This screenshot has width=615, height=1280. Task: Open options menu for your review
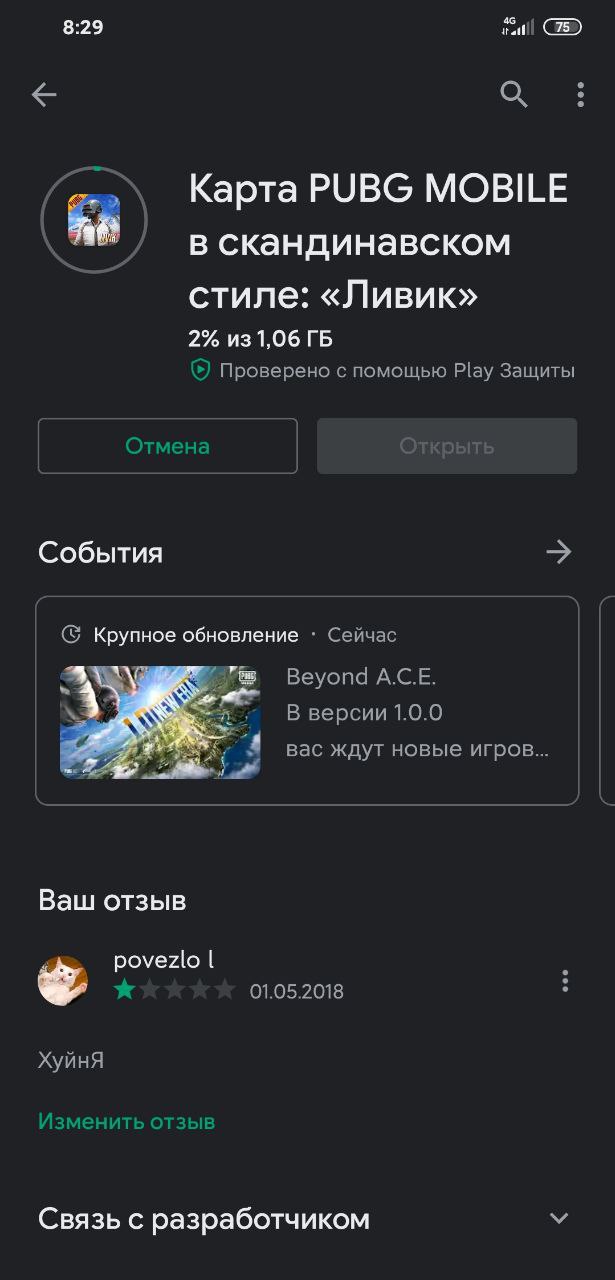click(565, 981)
